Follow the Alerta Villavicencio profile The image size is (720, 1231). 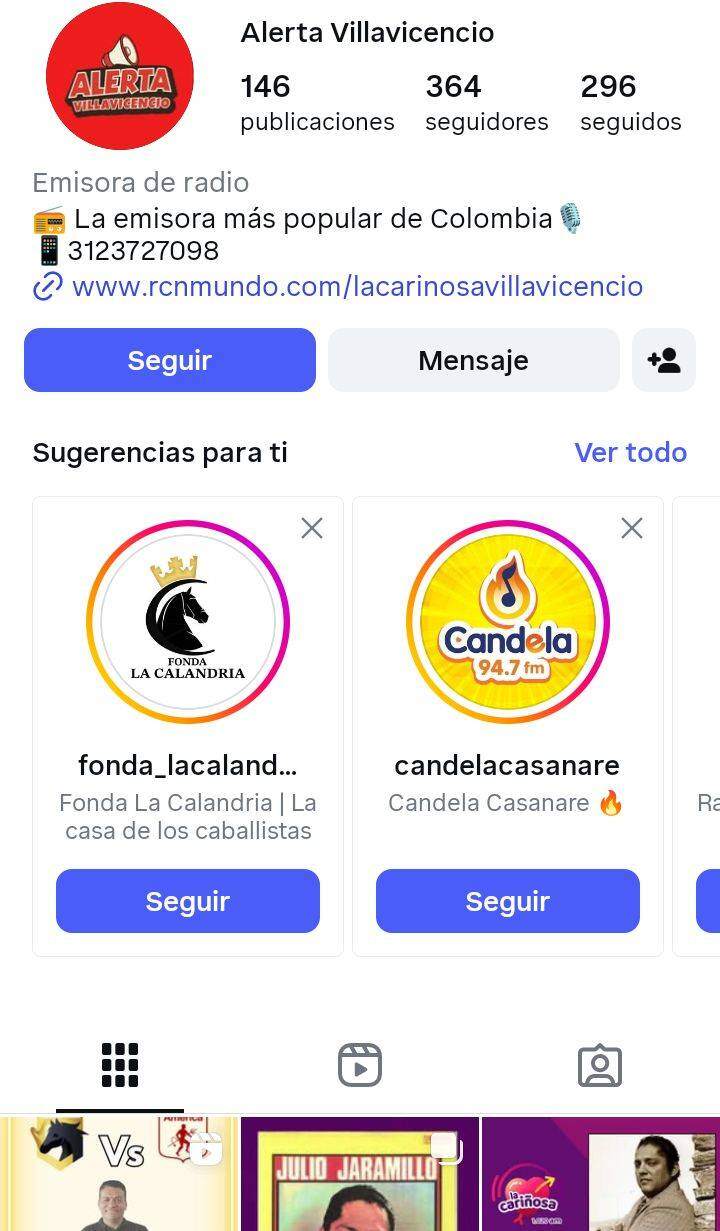(x=169, y=360)
